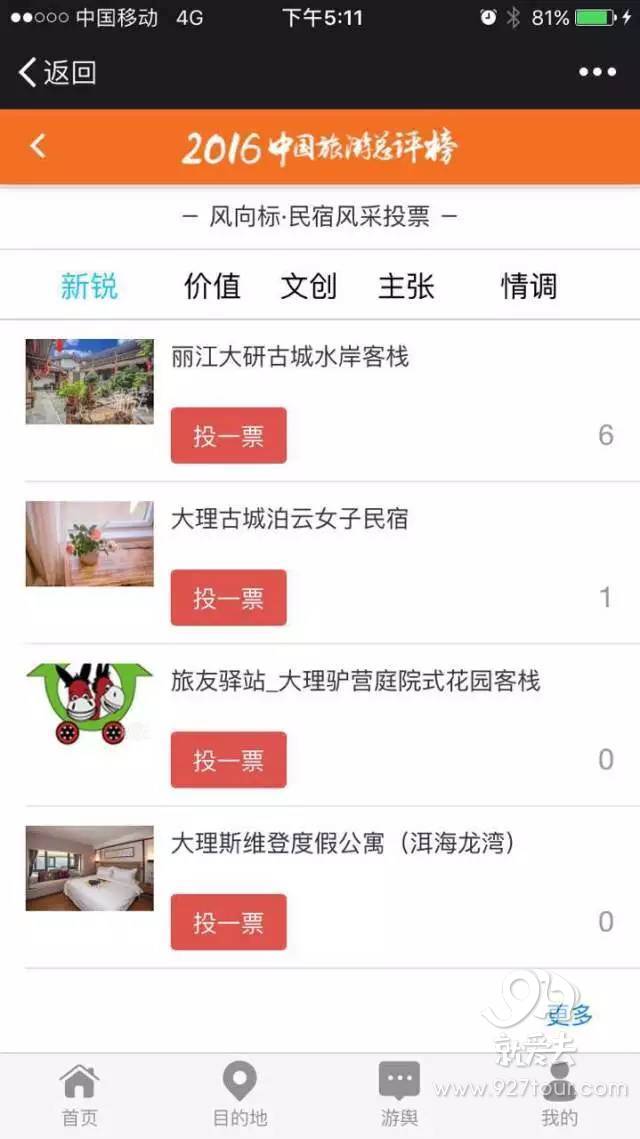Open the photo of 丽江大研古城水岸客栈

point(90,381)
